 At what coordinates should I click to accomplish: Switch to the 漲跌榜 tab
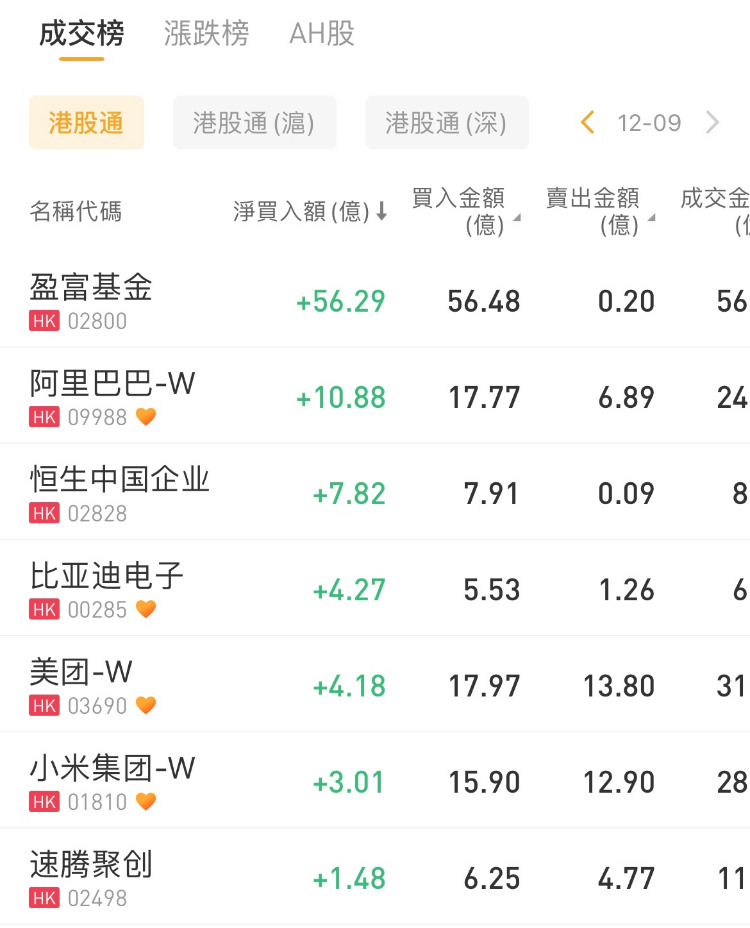tap(206, 34)
